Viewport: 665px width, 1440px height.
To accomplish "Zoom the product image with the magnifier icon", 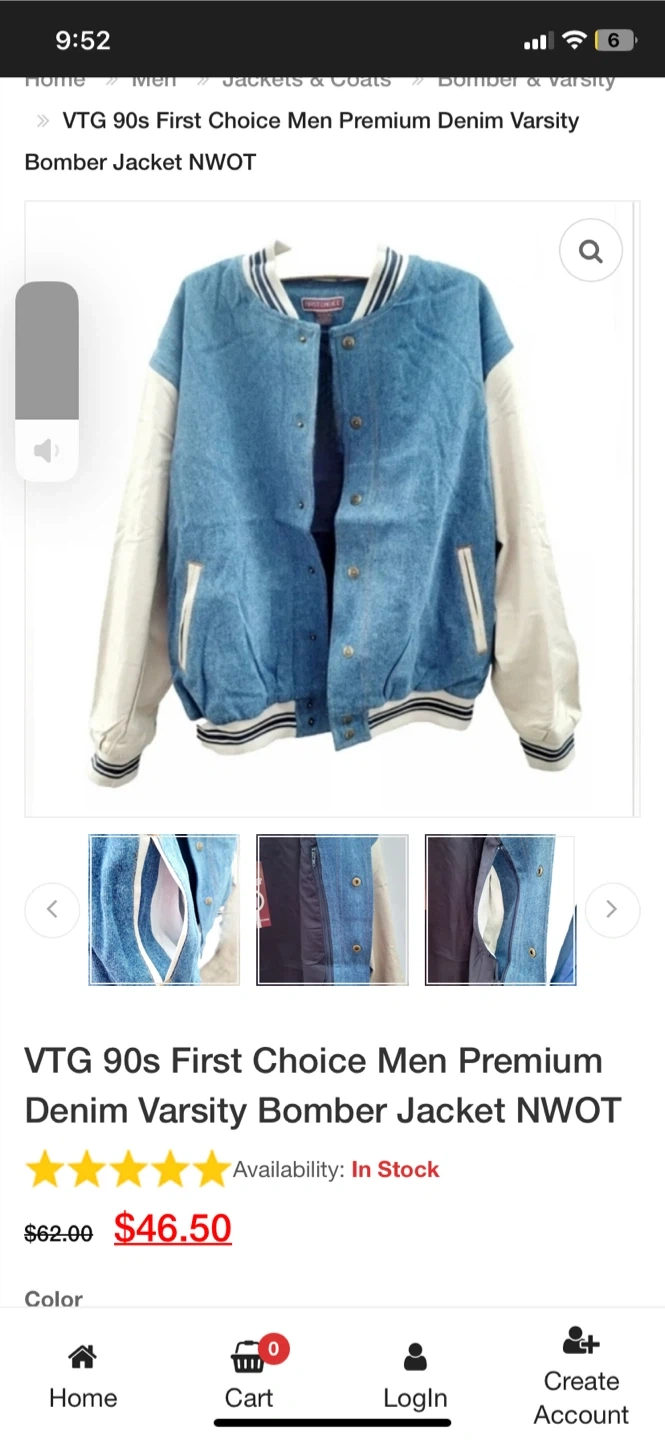I will pos(591,250).
